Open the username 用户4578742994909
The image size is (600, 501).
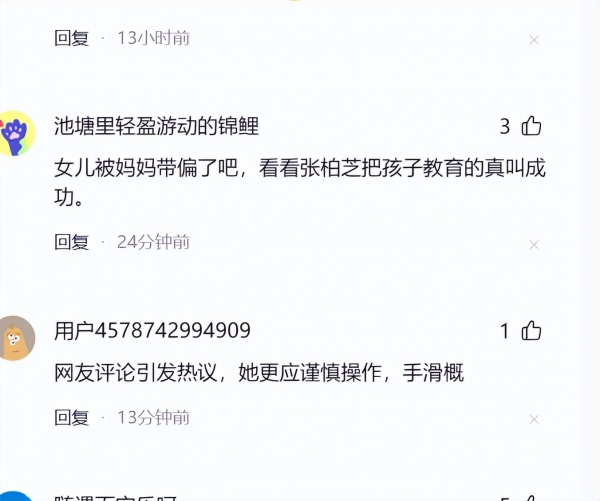click(152, 330)
